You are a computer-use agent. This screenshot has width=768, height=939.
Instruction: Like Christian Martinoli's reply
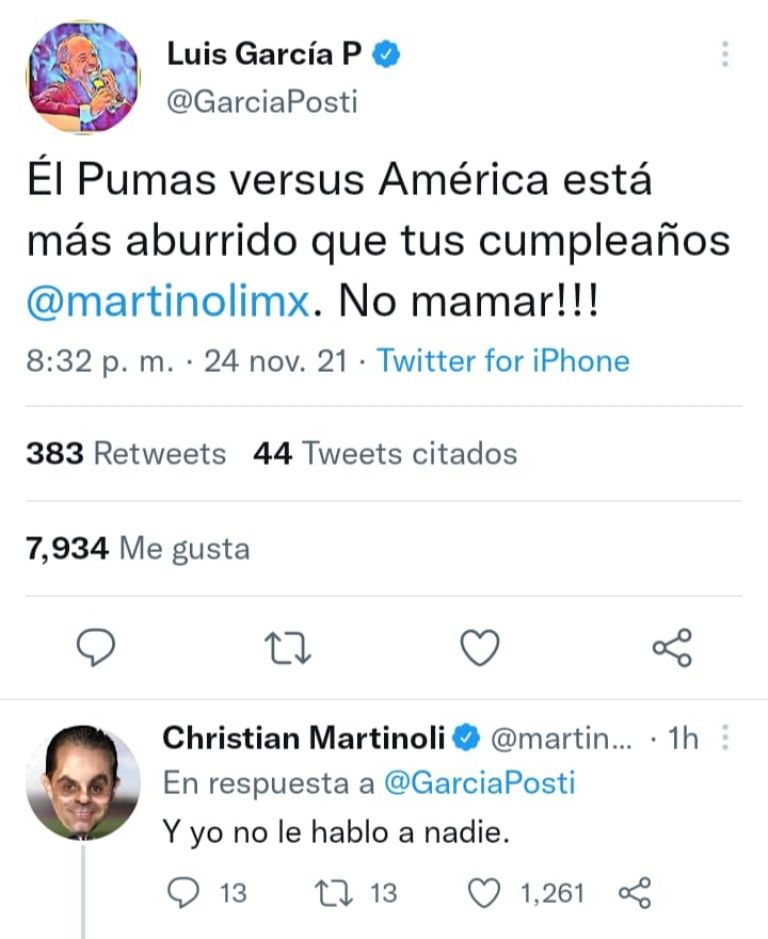pos(486,892)
